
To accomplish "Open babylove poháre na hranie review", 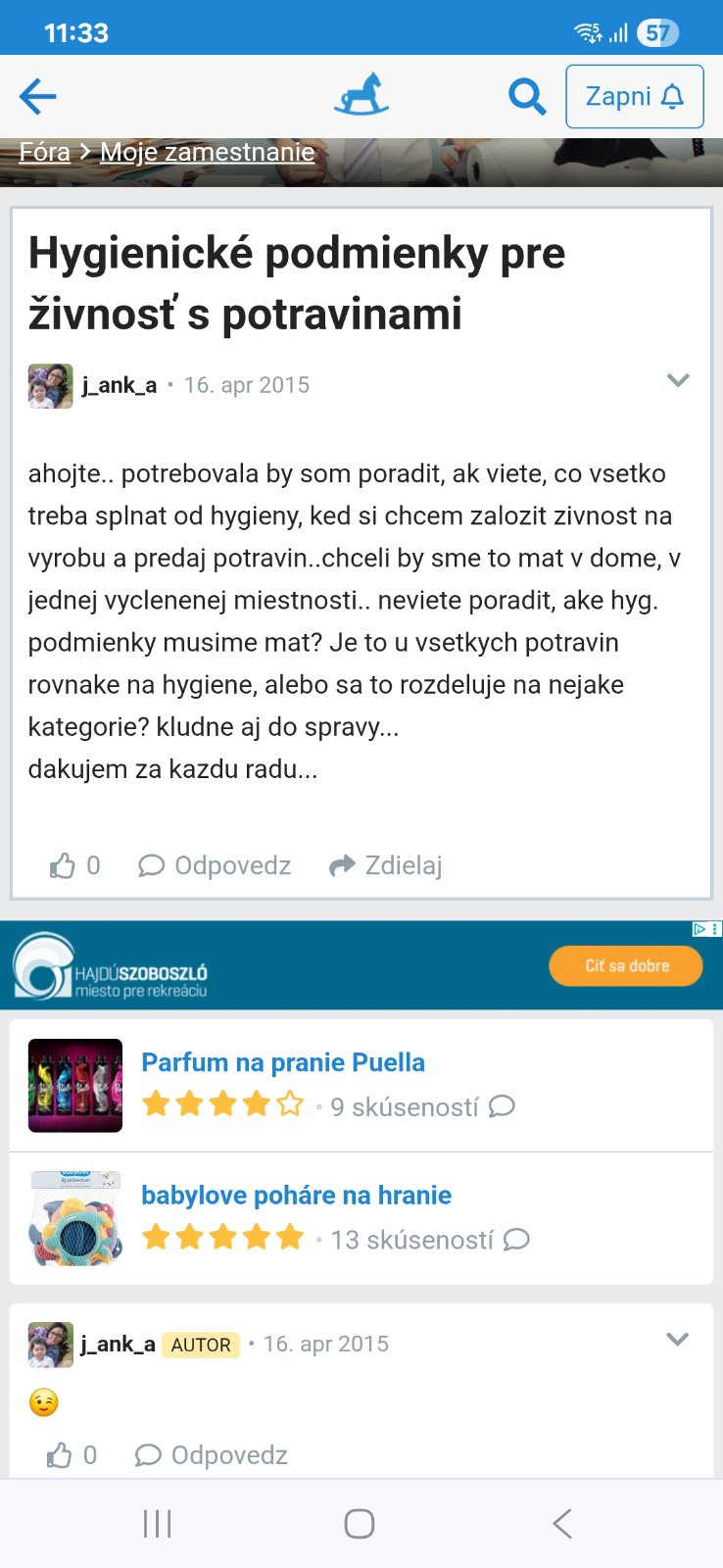I will [296, 1195].
